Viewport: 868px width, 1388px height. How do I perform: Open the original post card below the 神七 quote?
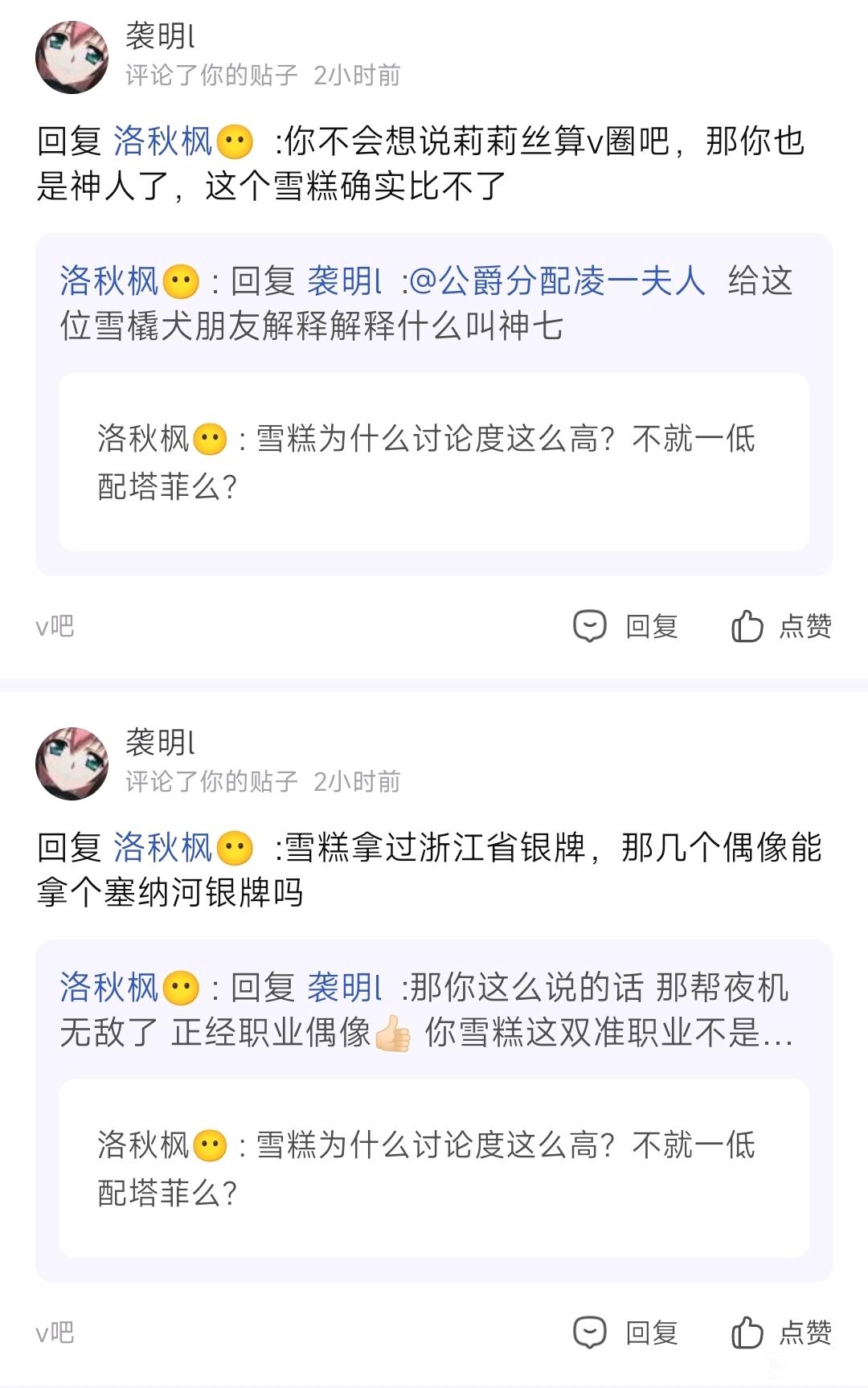[x=433, y=461]
